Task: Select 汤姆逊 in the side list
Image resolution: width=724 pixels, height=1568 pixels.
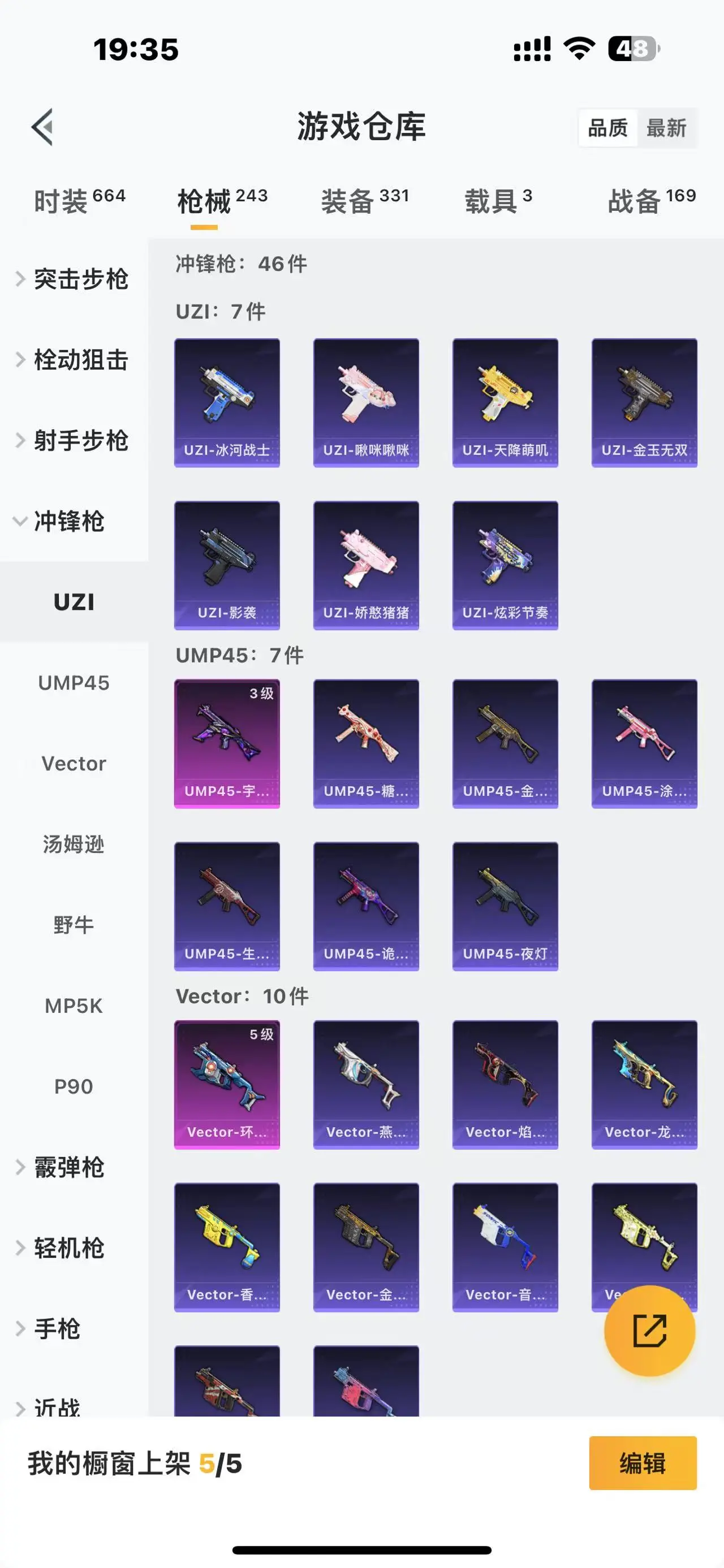Action: [74, 844]
